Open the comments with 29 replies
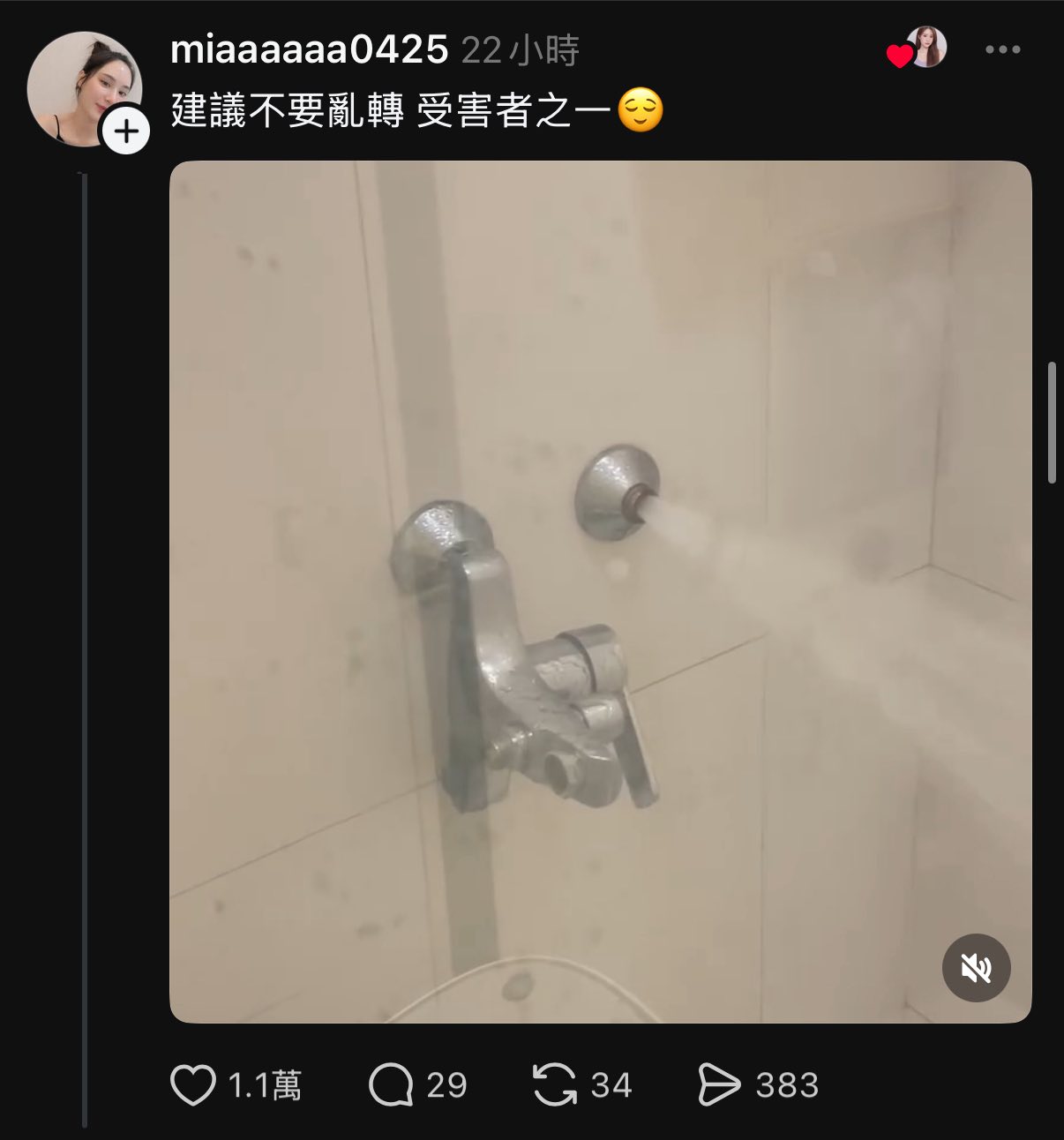 pyautogui.click(x=391, y=1085)
